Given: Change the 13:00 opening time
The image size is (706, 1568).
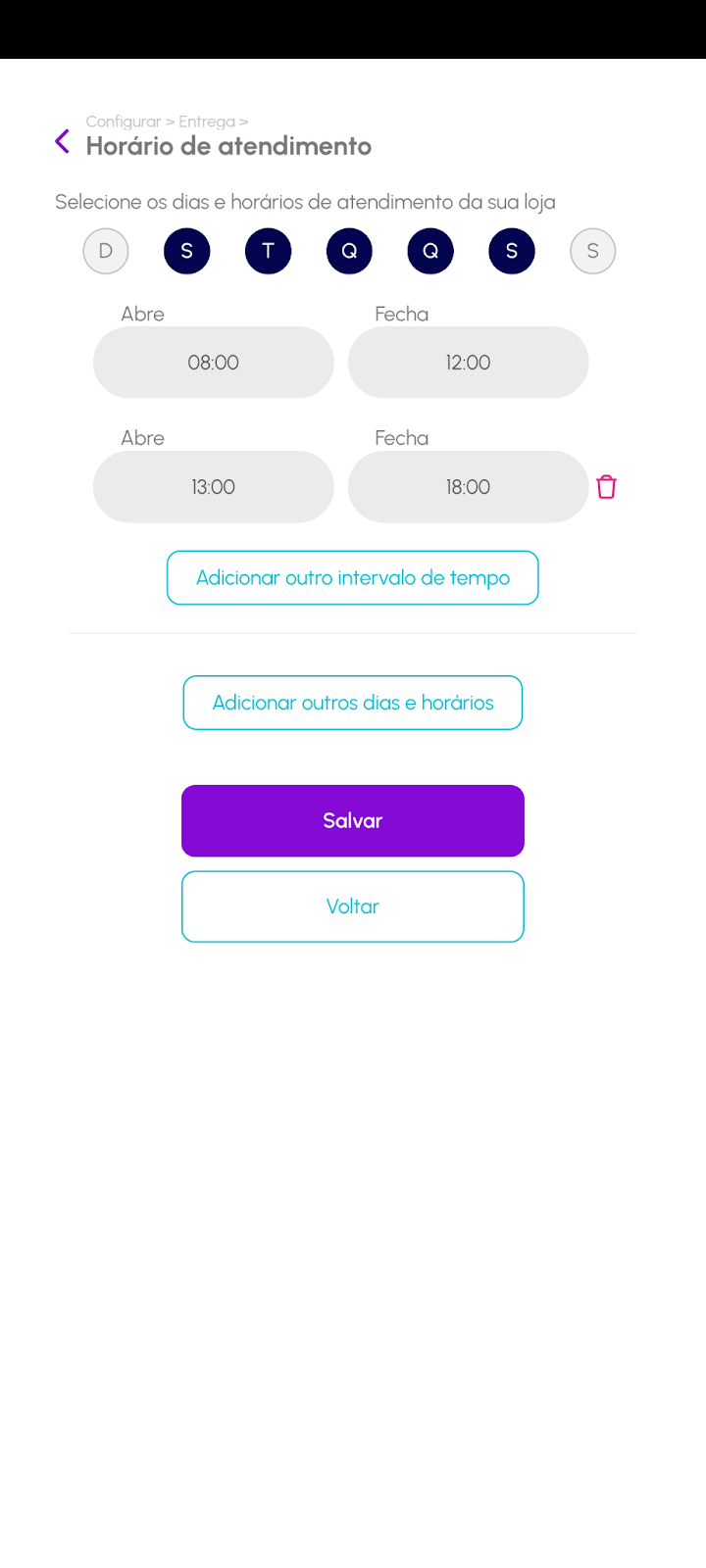Looking at the screenshot, I should click(213, 487).
